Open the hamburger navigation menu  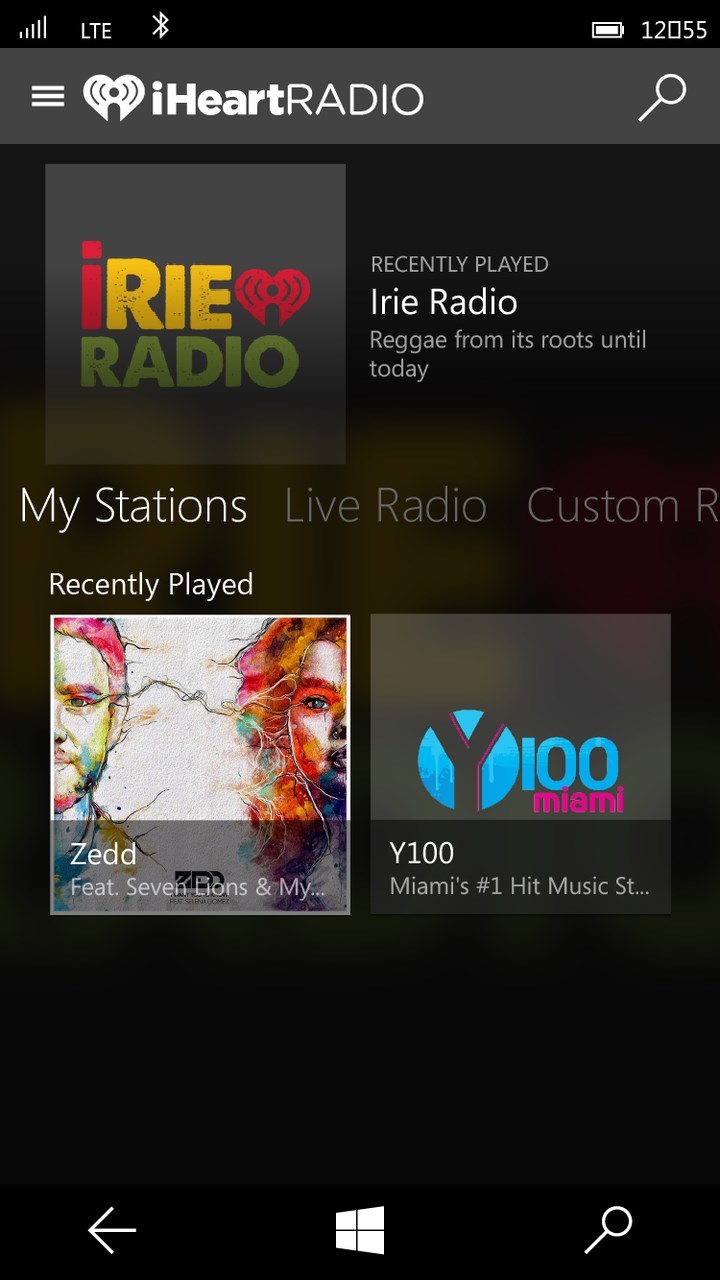point(48,97)
